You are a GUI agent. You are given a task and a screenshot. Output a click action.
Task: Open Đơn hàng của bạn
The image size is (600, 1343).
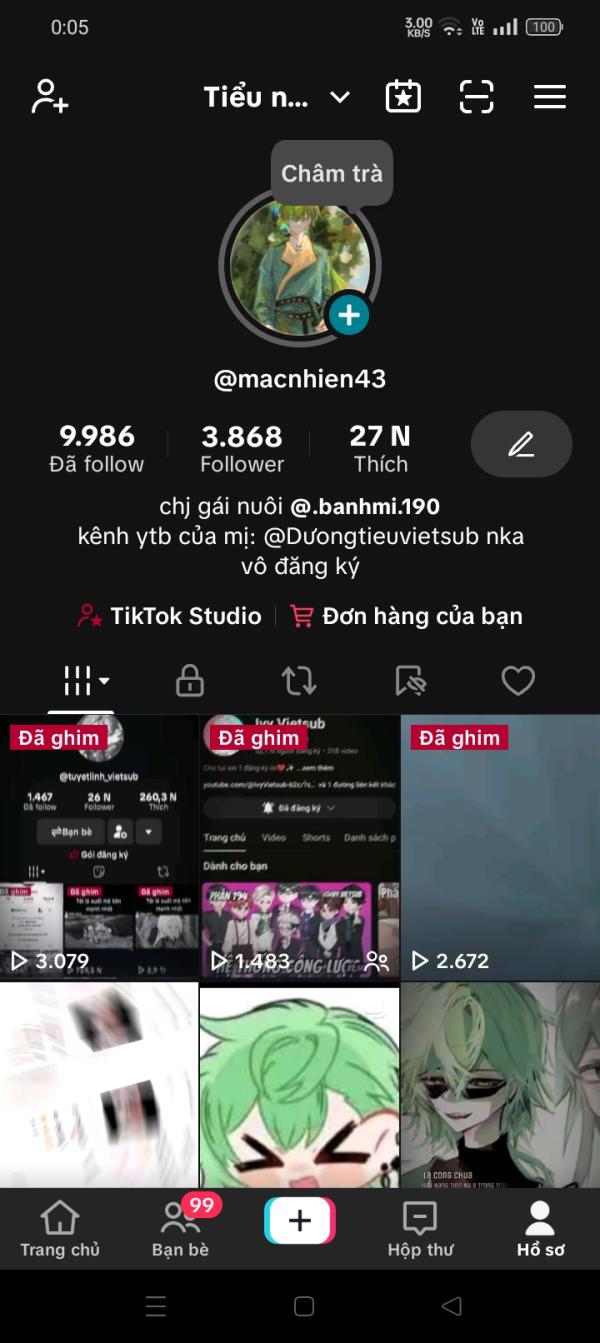406,616
